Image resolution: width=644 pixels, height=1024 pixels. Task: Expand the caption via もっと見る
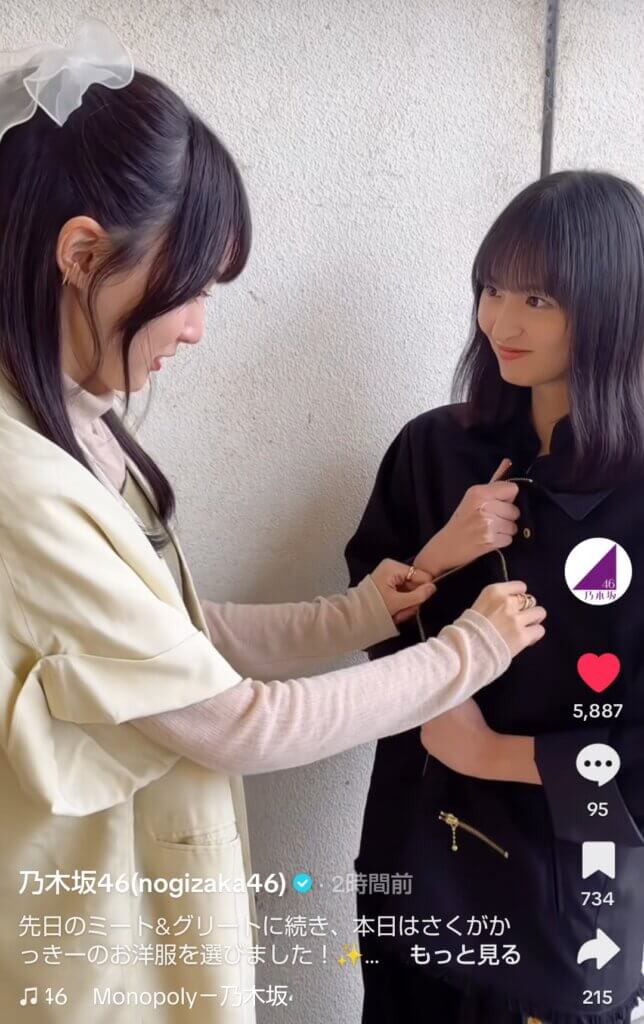click(x=465, y=955)
